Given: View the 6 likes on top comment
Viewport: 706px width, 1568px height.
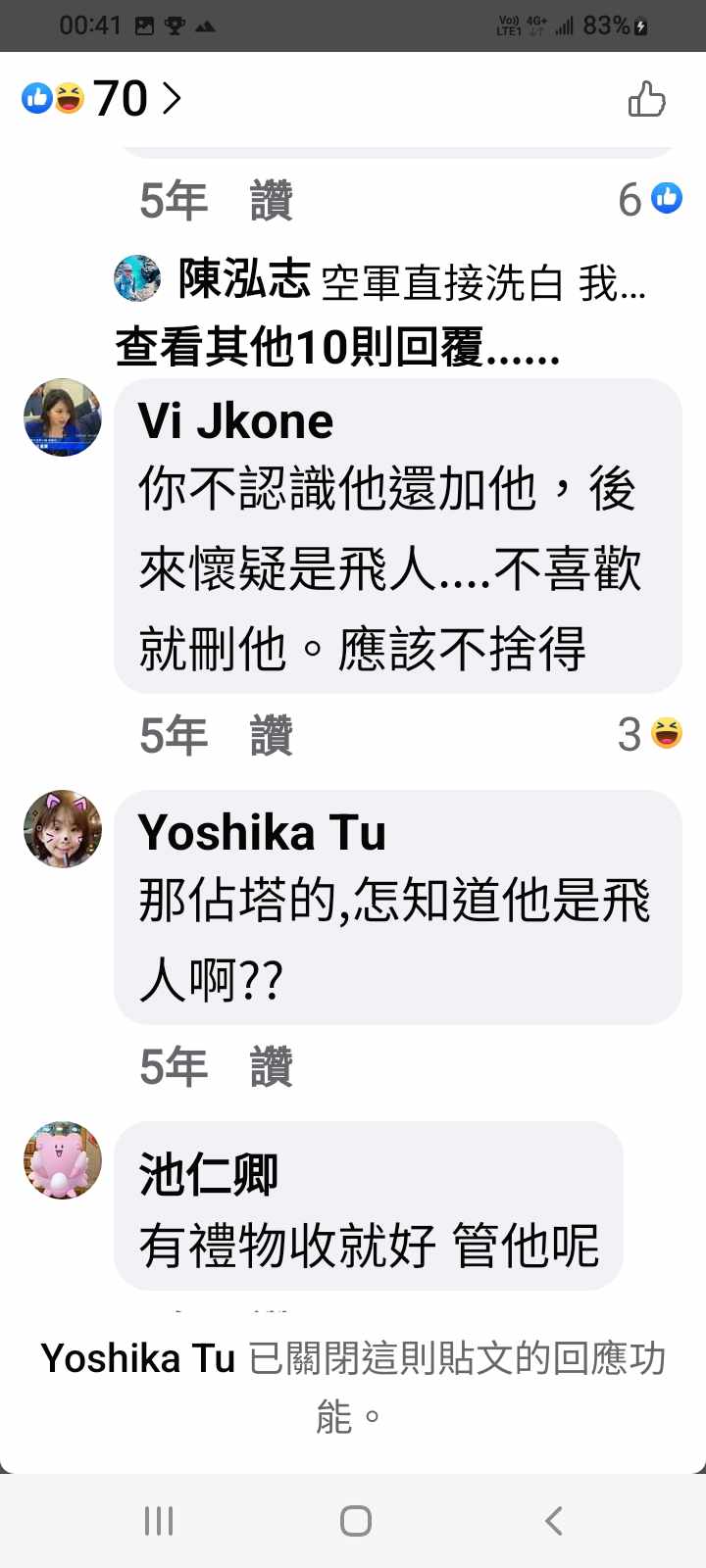Looking at the screenshot, I should (650, 199).
